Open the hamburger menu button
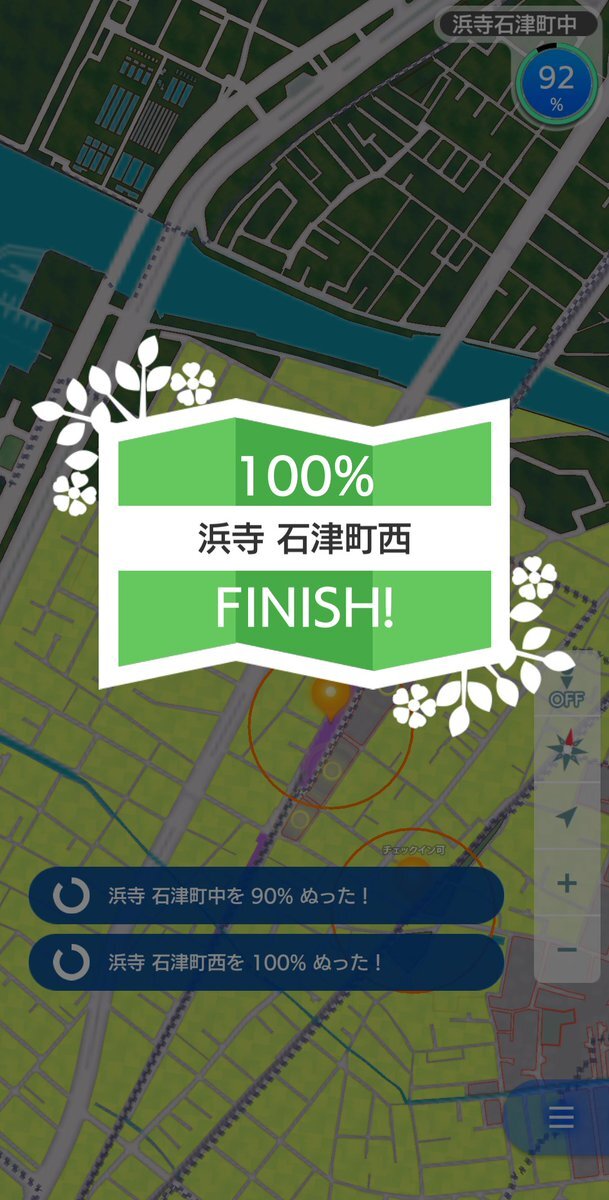 [x=561, y=1117]
